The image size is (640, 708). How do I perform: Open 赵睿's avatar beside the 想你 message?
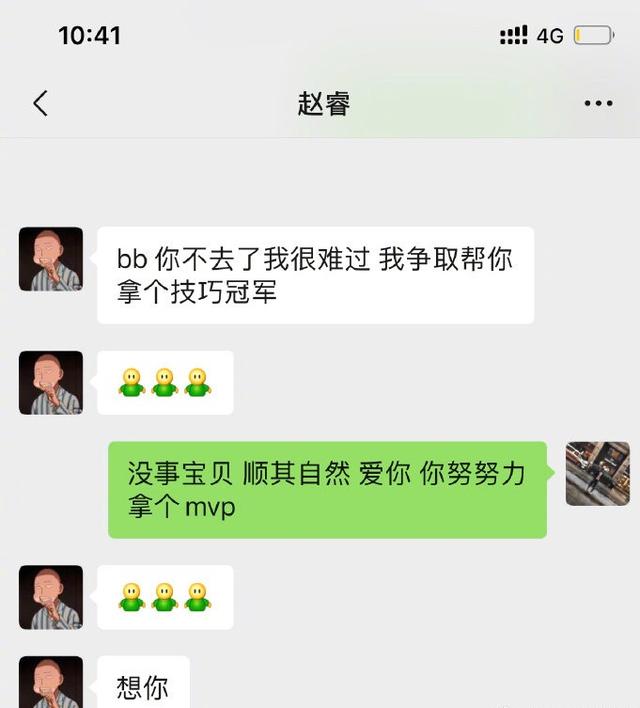pos(51,683)
